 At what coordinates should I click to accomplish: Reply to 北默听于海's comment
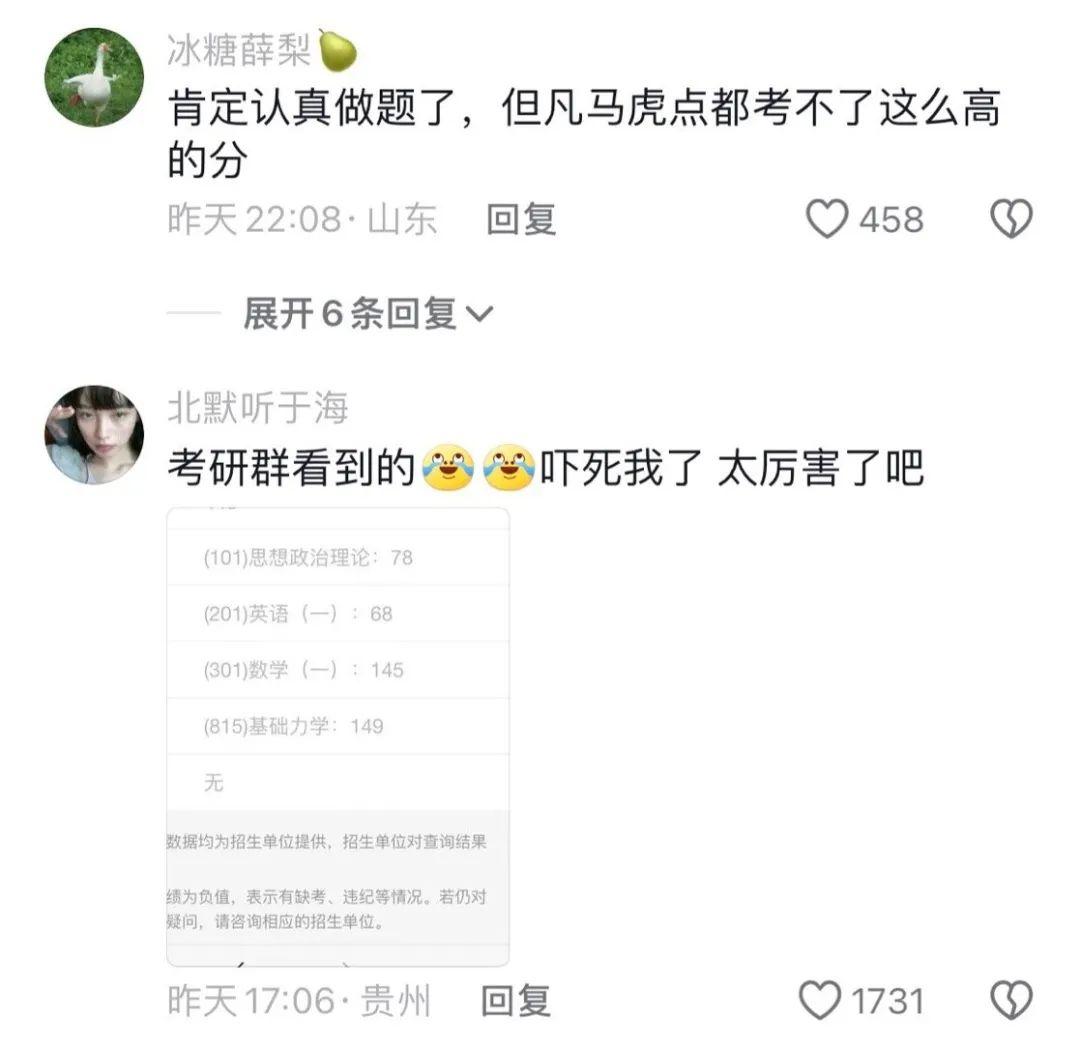tap(515, 1000)
